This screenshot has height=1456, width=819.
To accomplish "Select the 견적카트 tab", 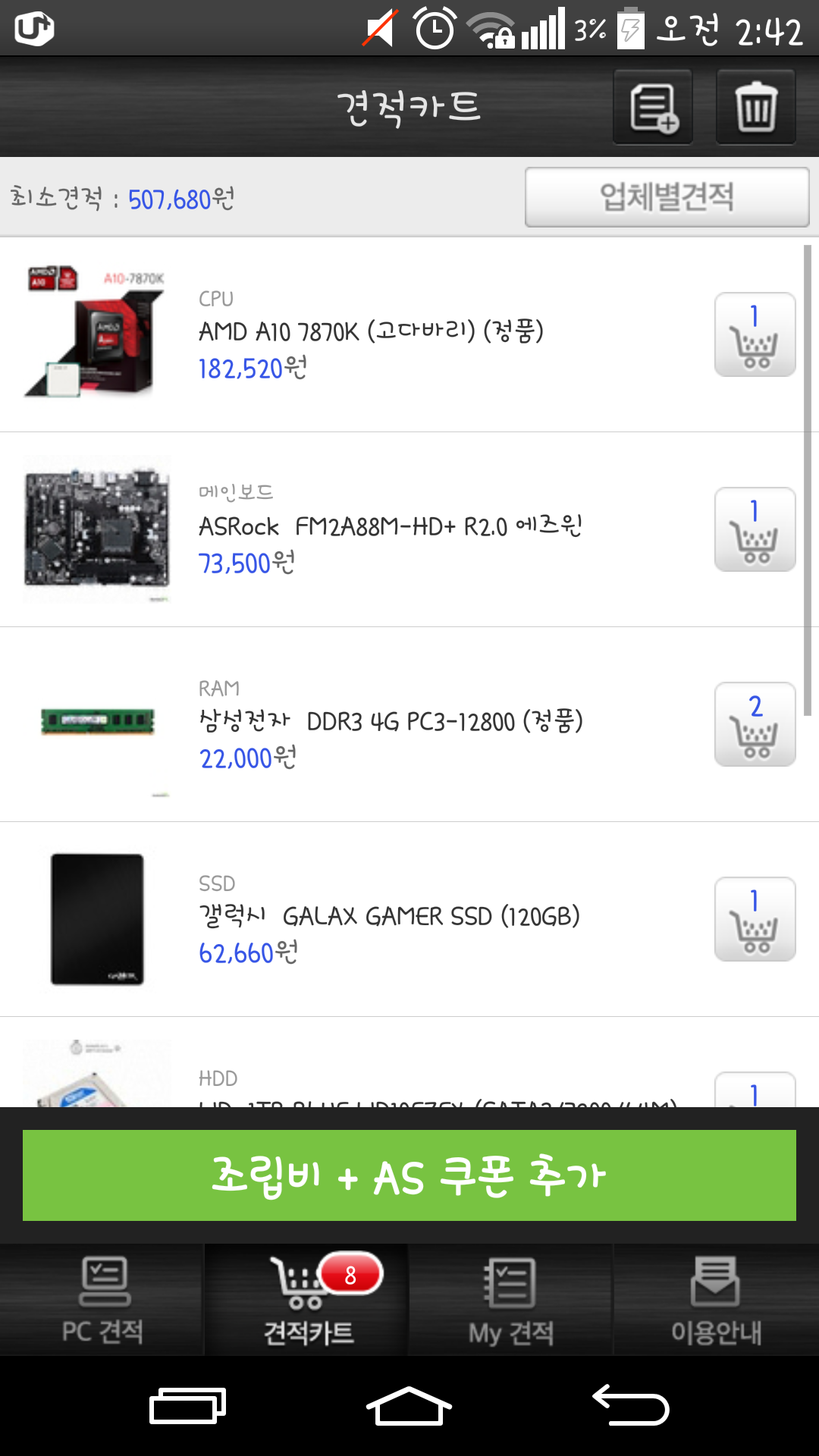I will coord(307,1300).
